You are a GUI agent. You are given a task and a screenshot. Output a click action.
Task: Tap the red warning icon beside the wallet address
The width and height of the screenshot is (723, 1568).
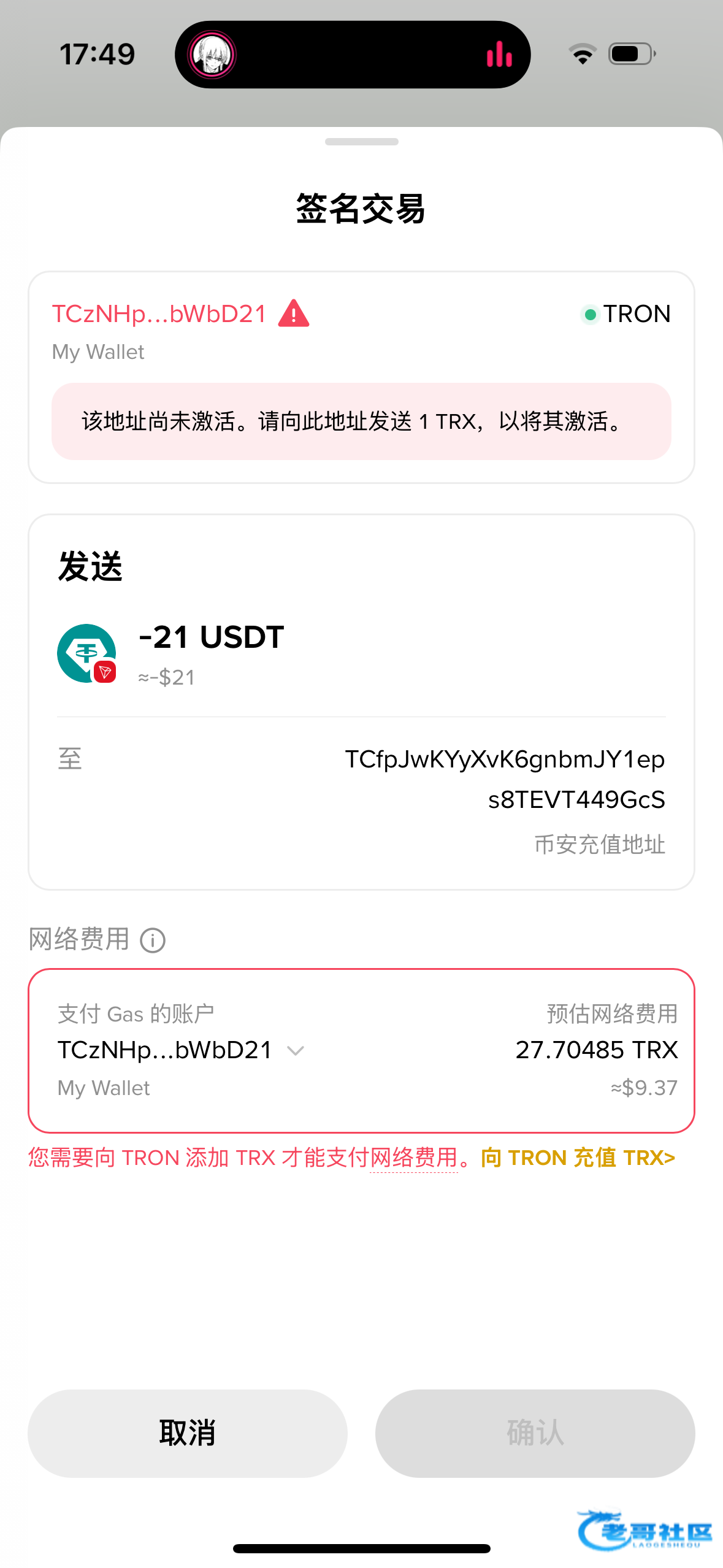pos(294,314)
